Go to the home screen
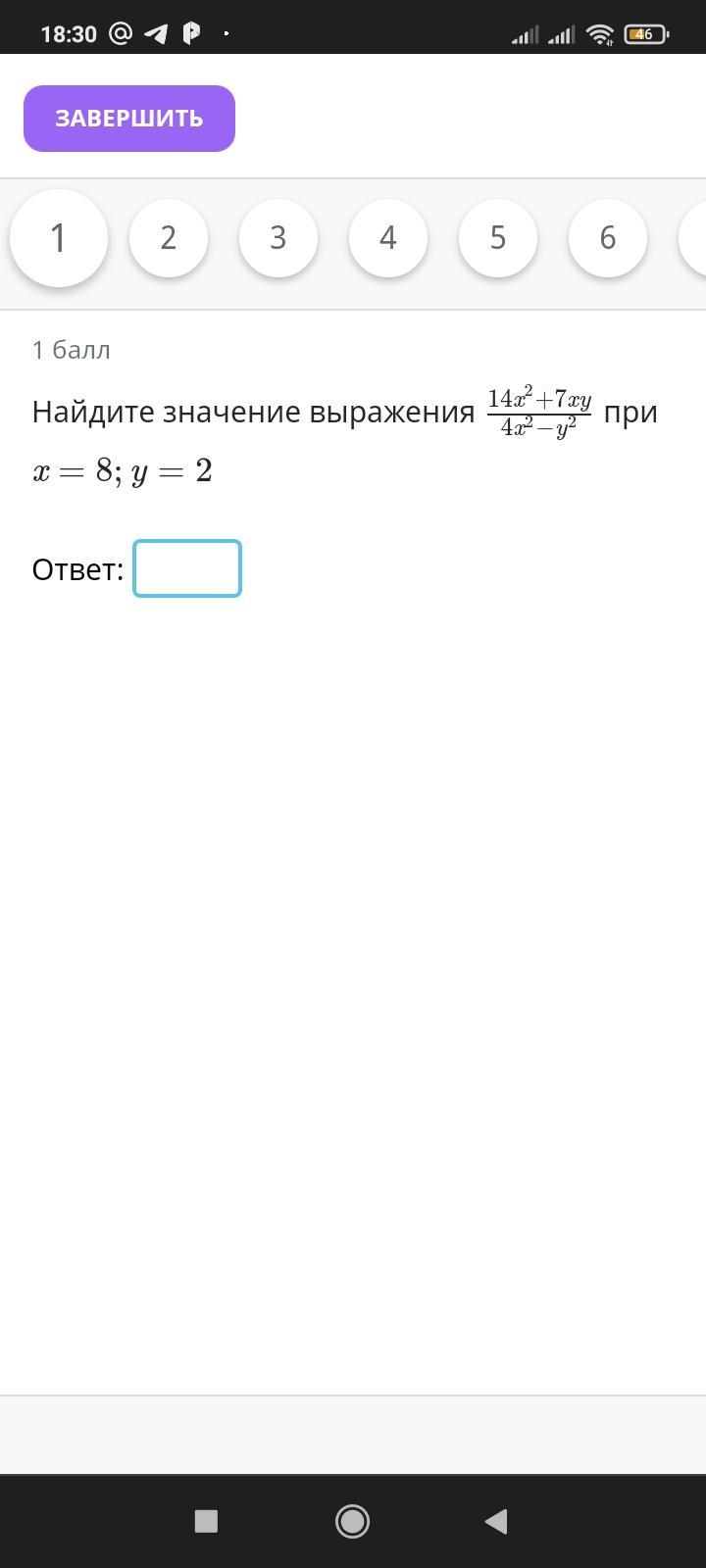The width and height of the screenshot is (706, 1568). click(352, 1521)
